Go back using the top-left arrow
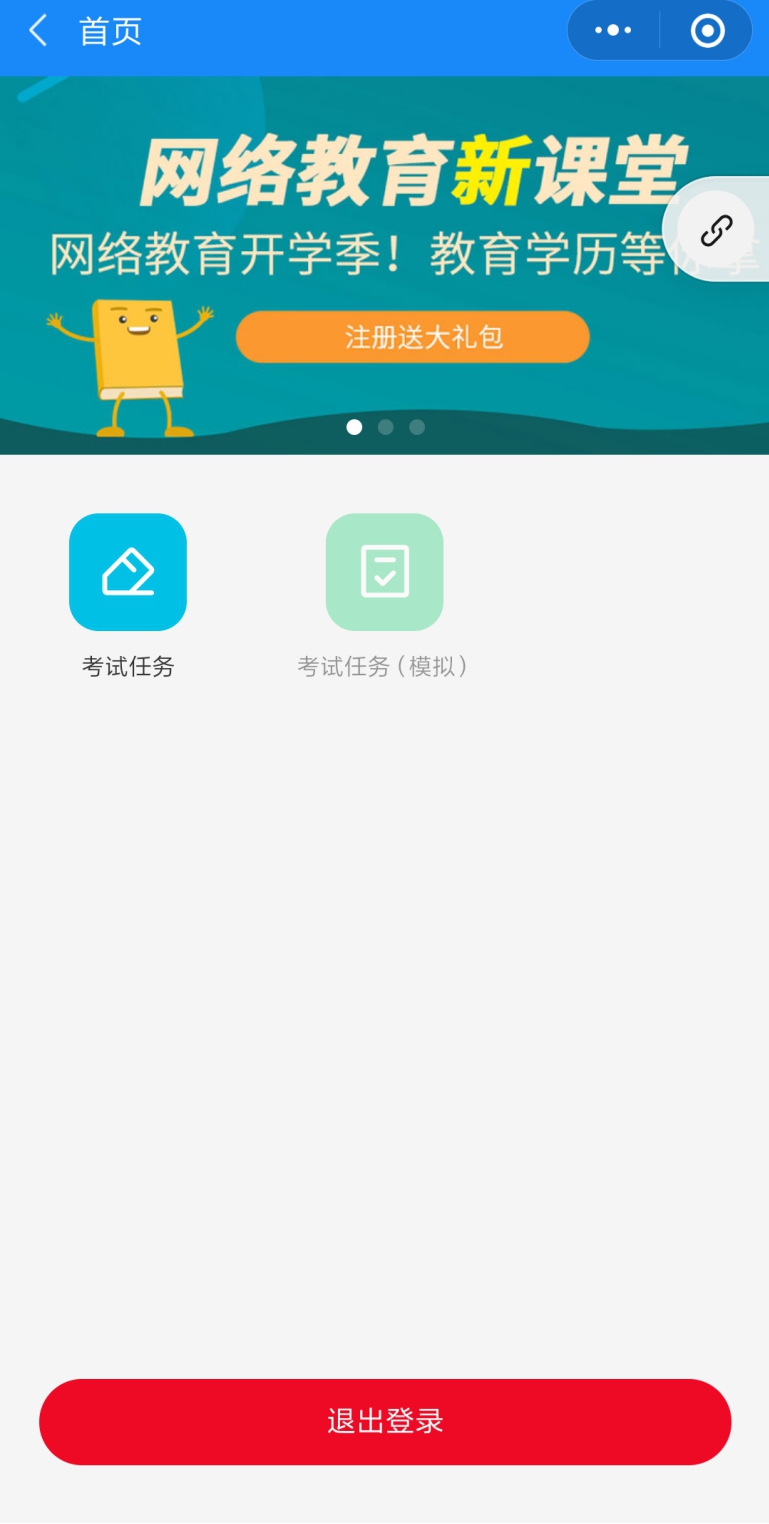This screenshot has width=769, height=1524. point(38,31)
